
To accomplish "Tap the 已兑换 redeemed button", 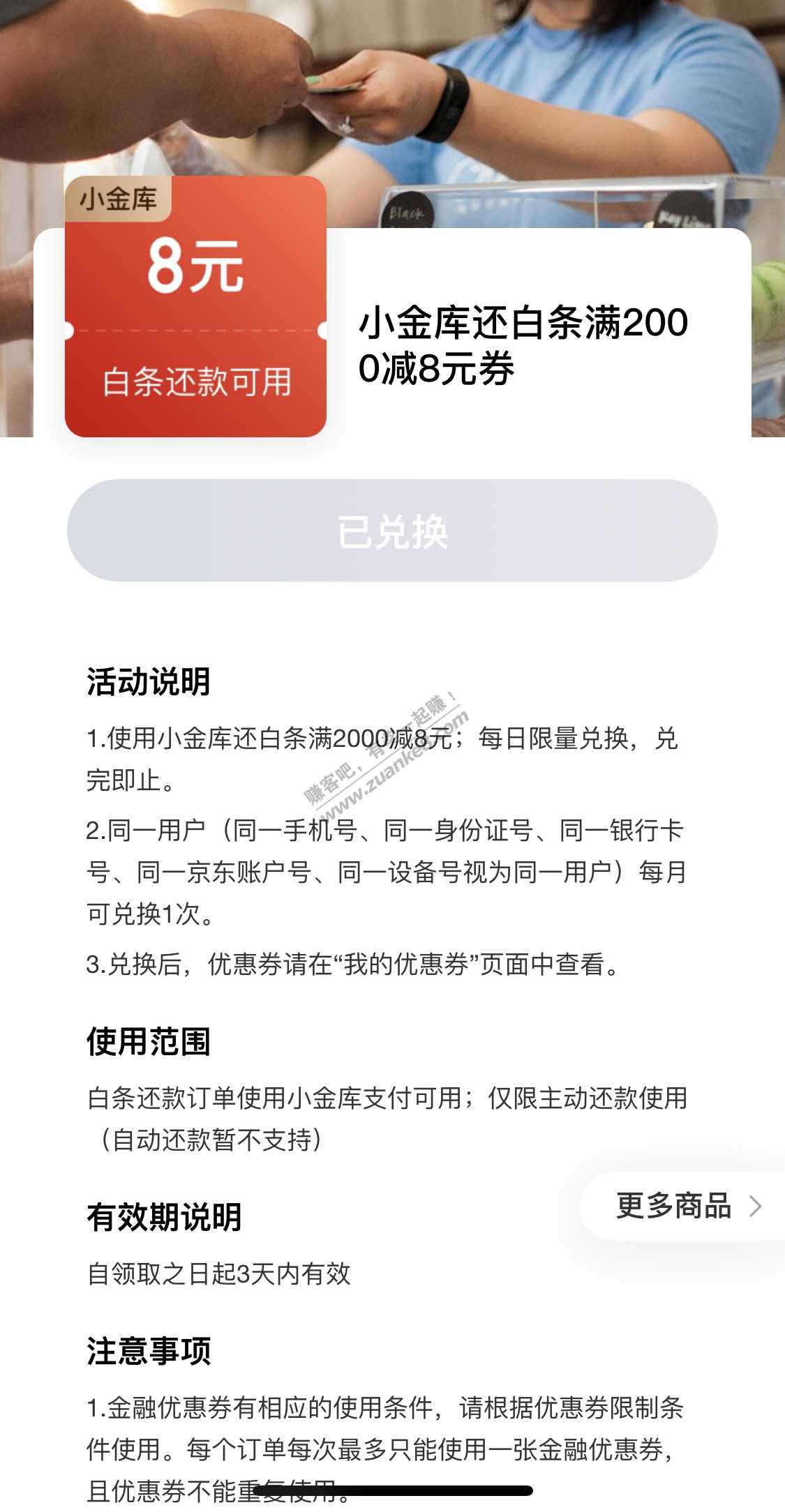I will coord(392,531).
